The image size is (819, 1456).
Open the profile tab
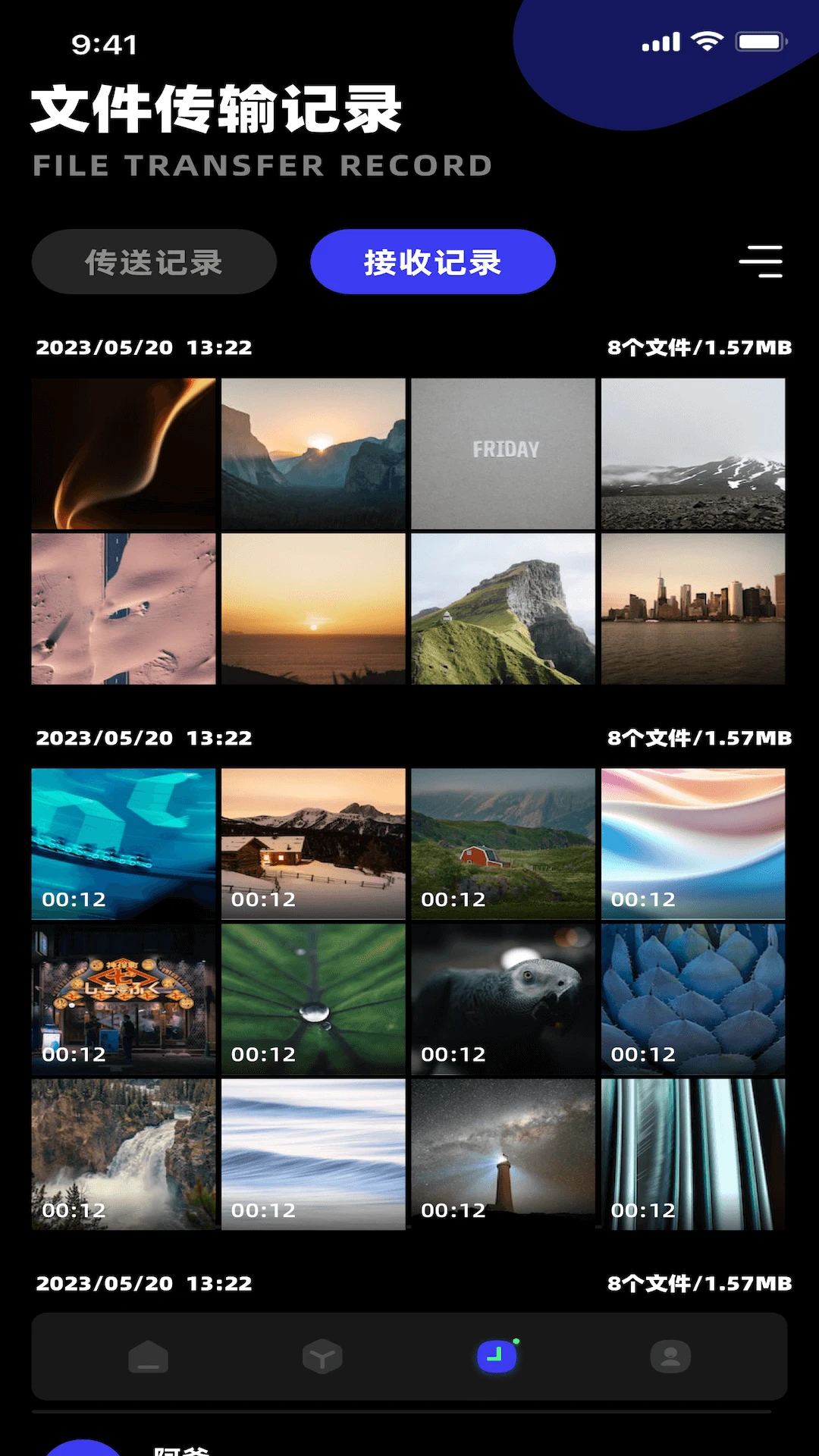coord(670,1357)
